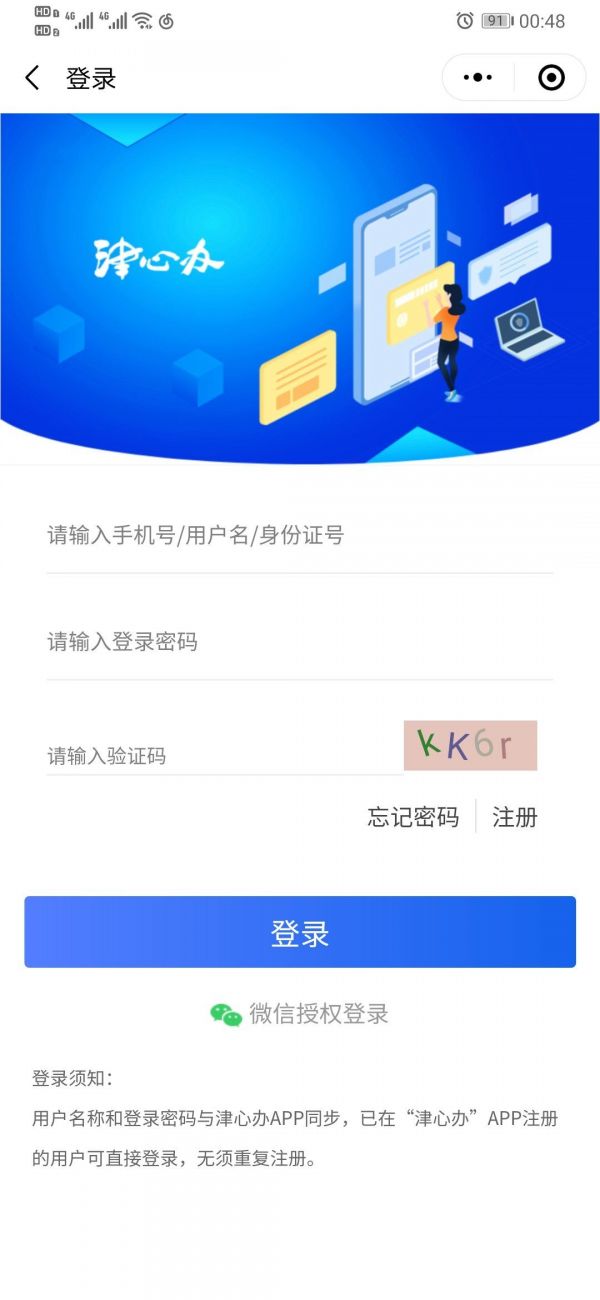This screenshot has height=1300, width=600.
Task: Open the mini-program more options menu
Action: (x=479, y=78)
